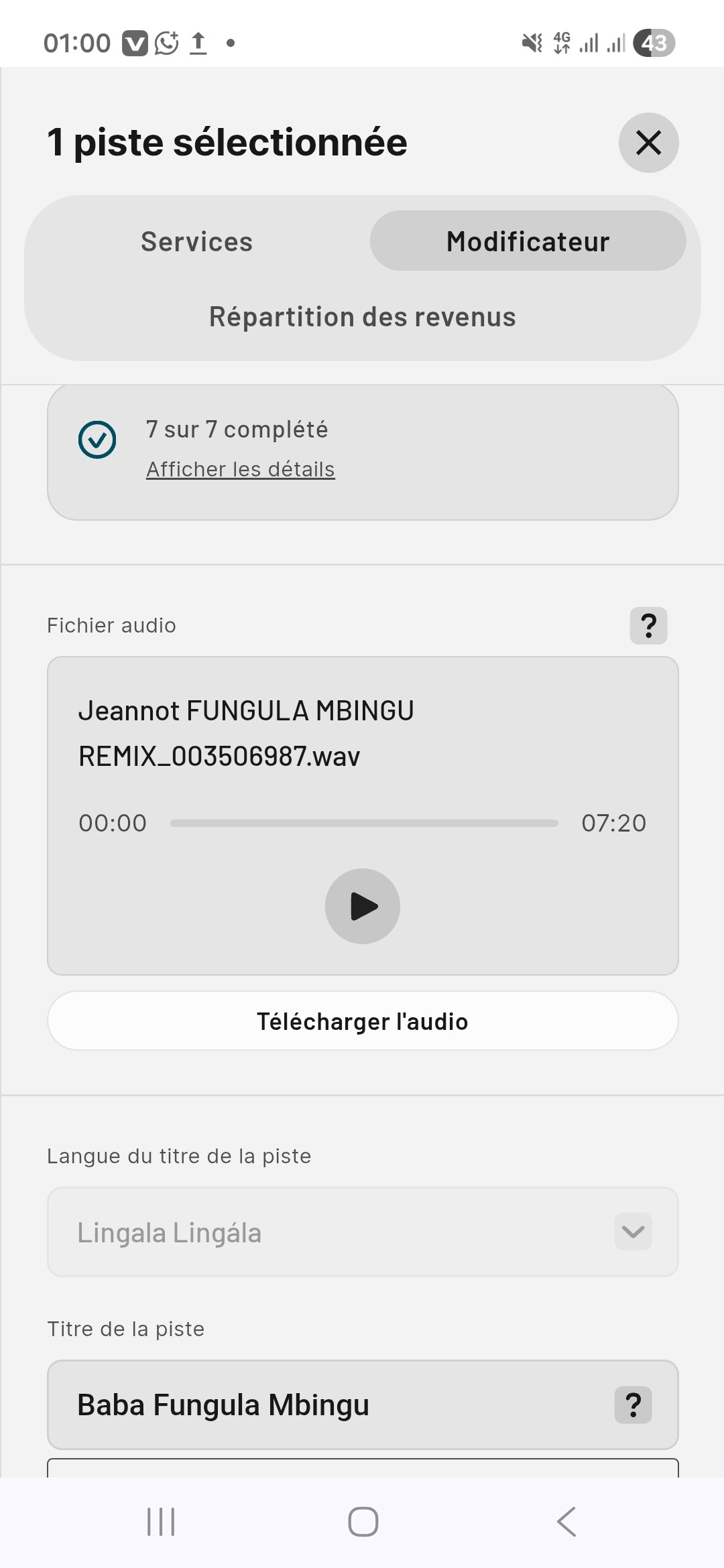The image size is (724, 1568).
Task: Tap Télécharger l'audio button
Action: click(x=363, y=1021)
